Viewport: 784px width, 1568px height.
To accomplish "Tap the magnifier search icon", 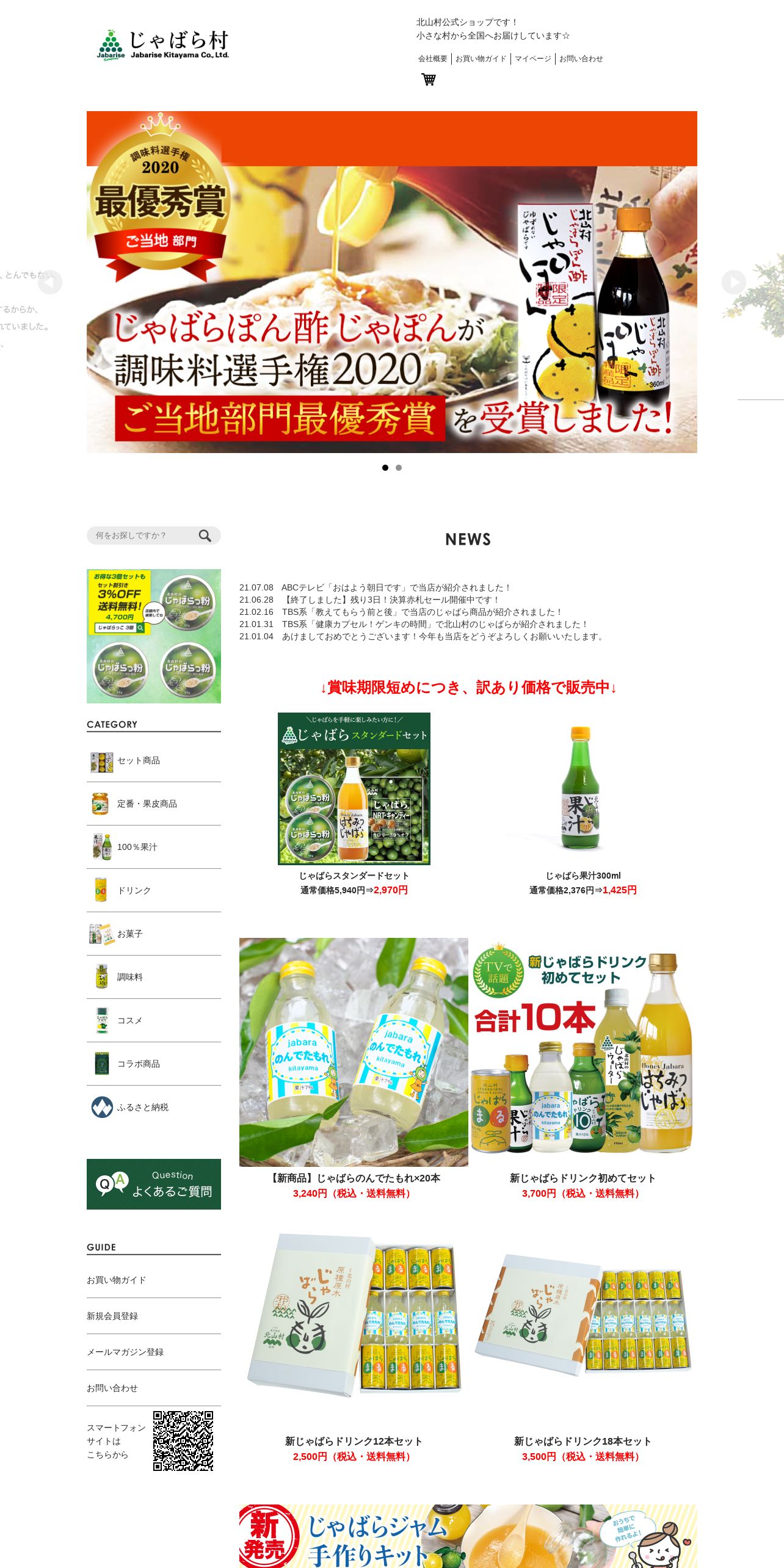I will click(x=205, y=535).
